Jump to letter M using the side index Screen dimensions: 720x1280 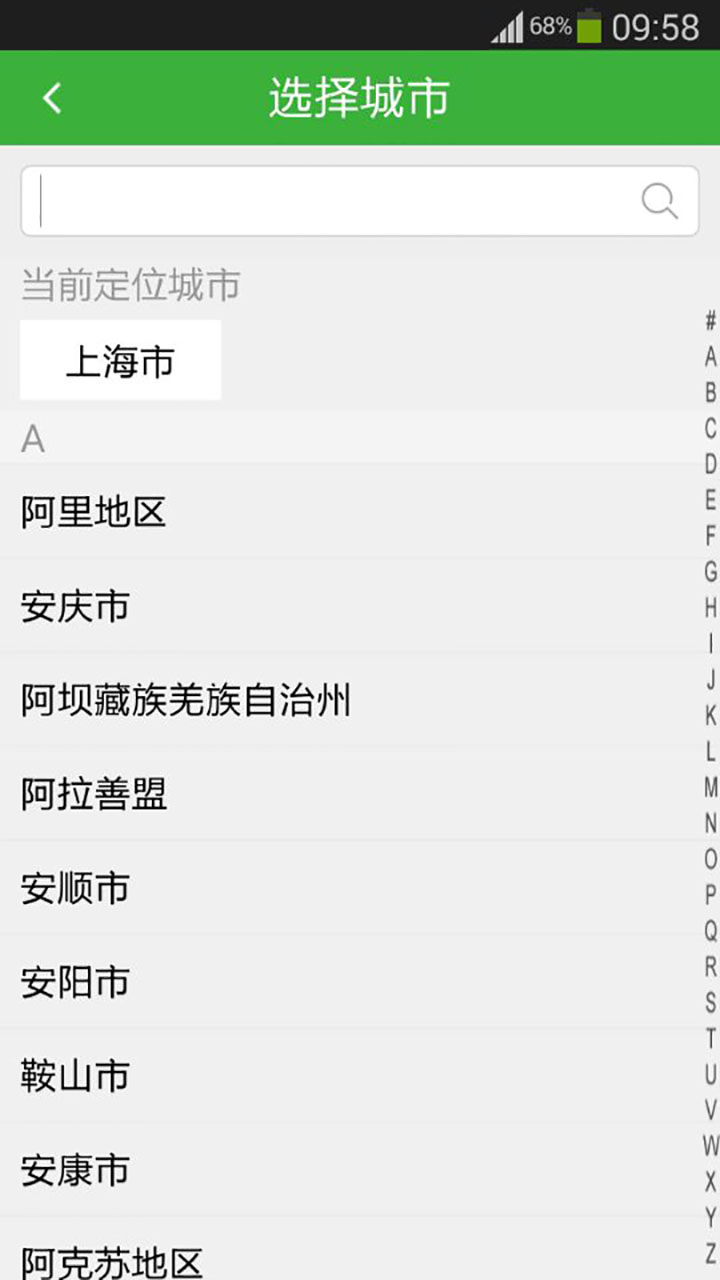pos(708,784)
